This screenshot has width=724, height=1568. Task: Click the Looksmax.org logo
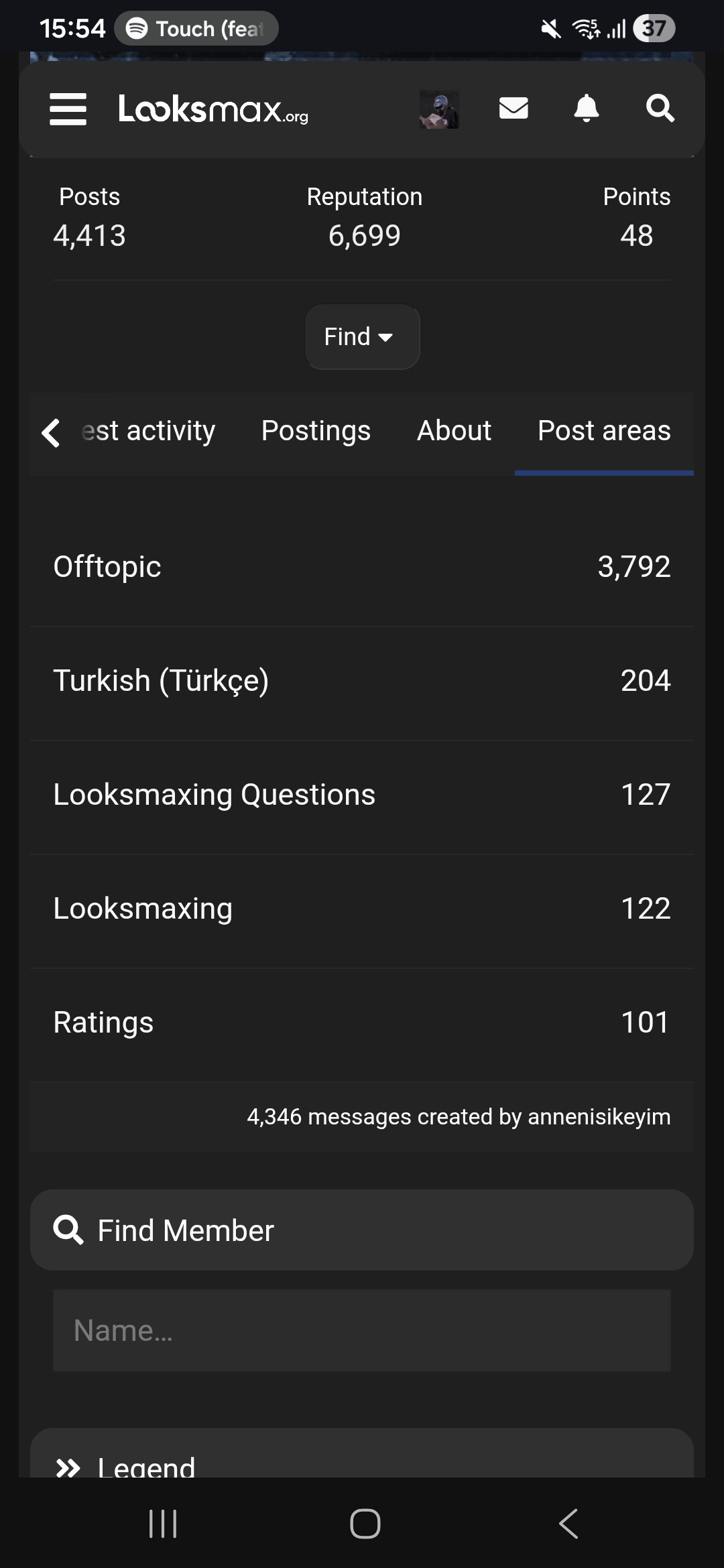[212, 110]
